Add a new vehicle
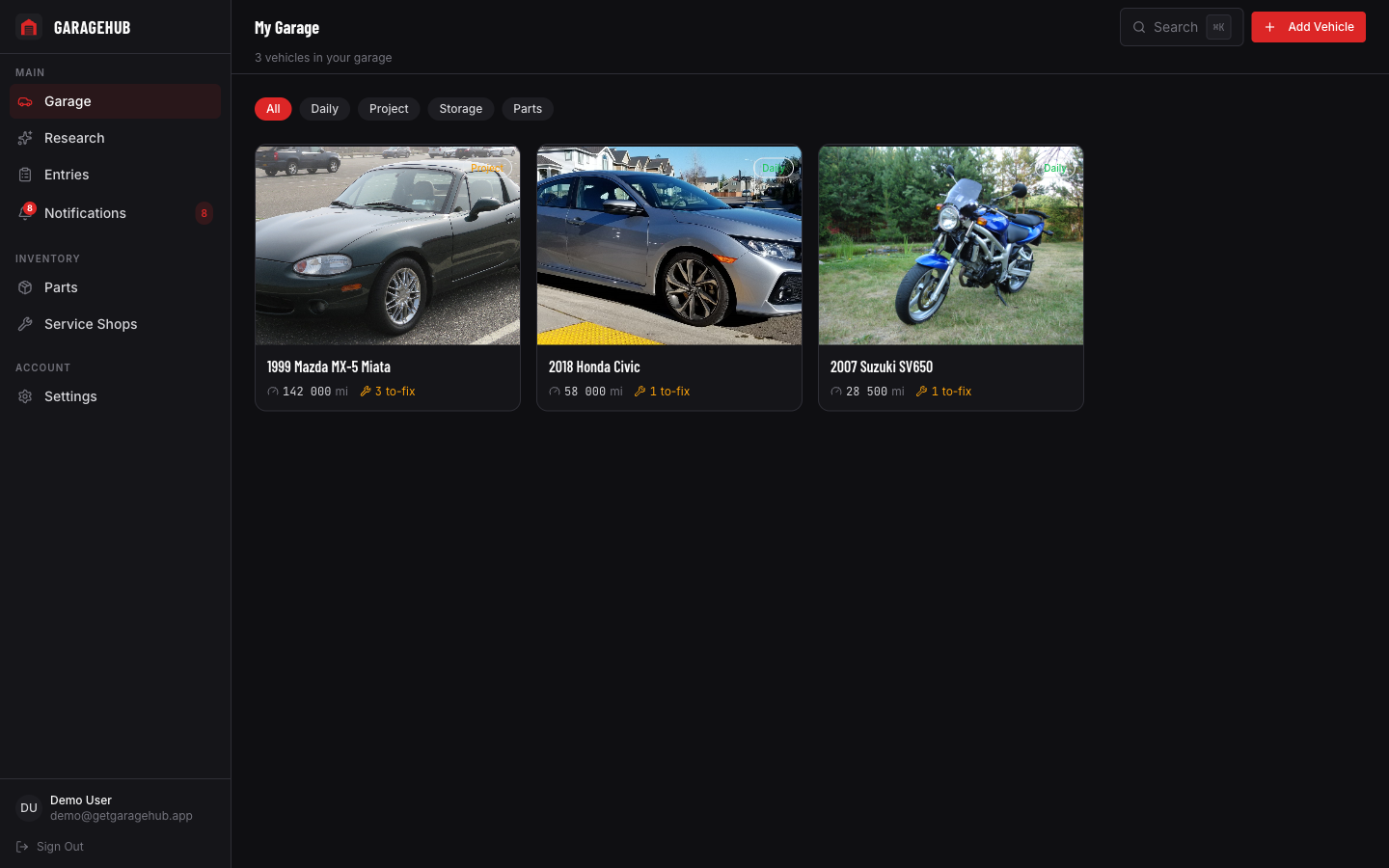Viewport: 1389px width, 868px height. (1308, 27)
